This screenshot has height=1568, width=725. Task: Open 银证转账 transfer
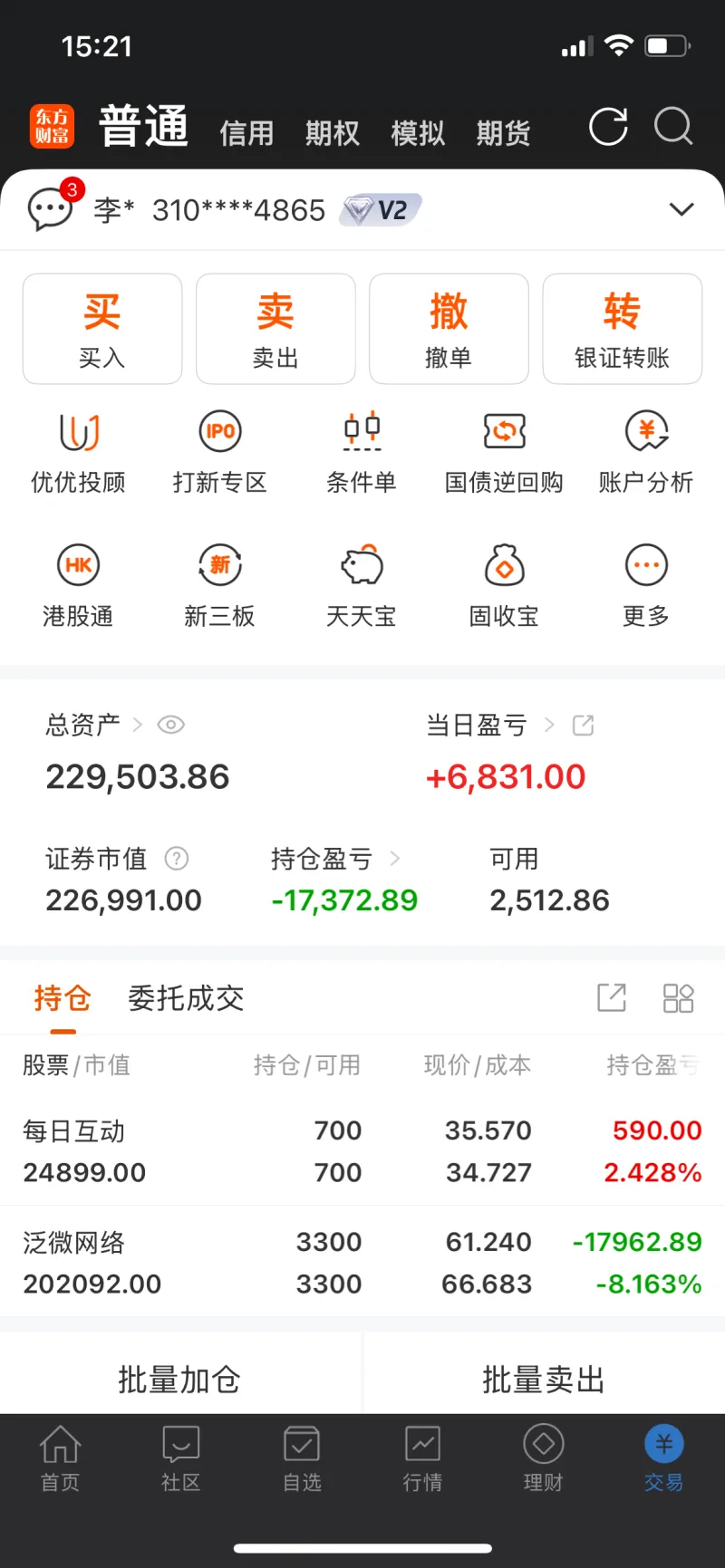(x=623, y=329)
